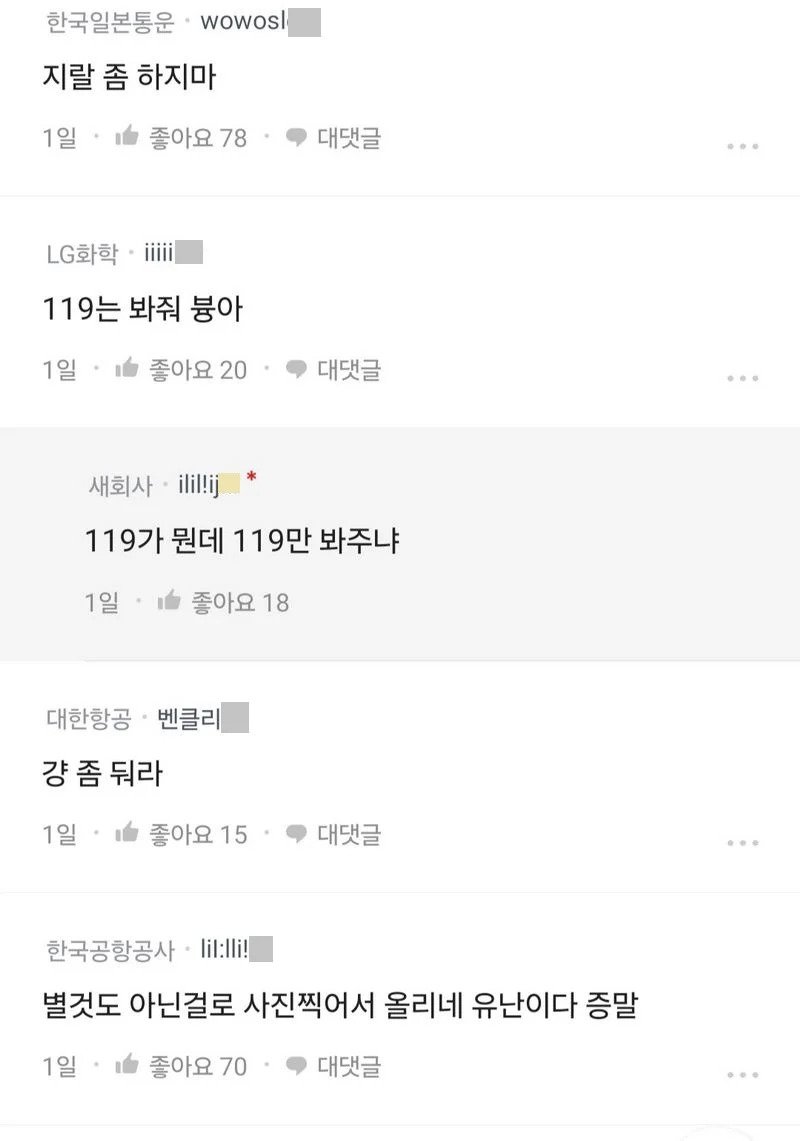Screen dimensions: 800x1141
Task: Reply to the LG화학 comment
Action: point(334,370)
